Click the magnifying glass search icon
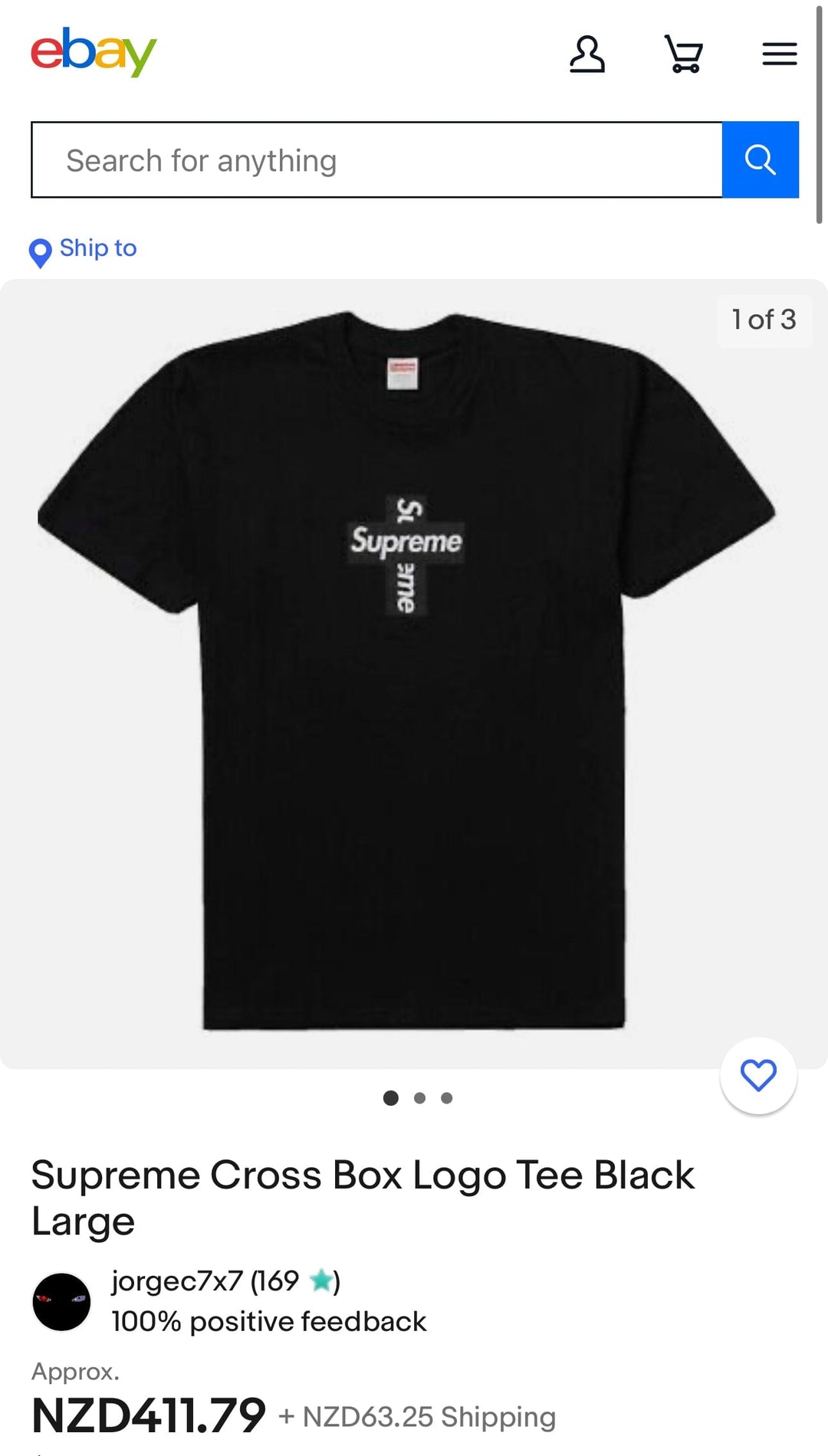 coord(760,159)
